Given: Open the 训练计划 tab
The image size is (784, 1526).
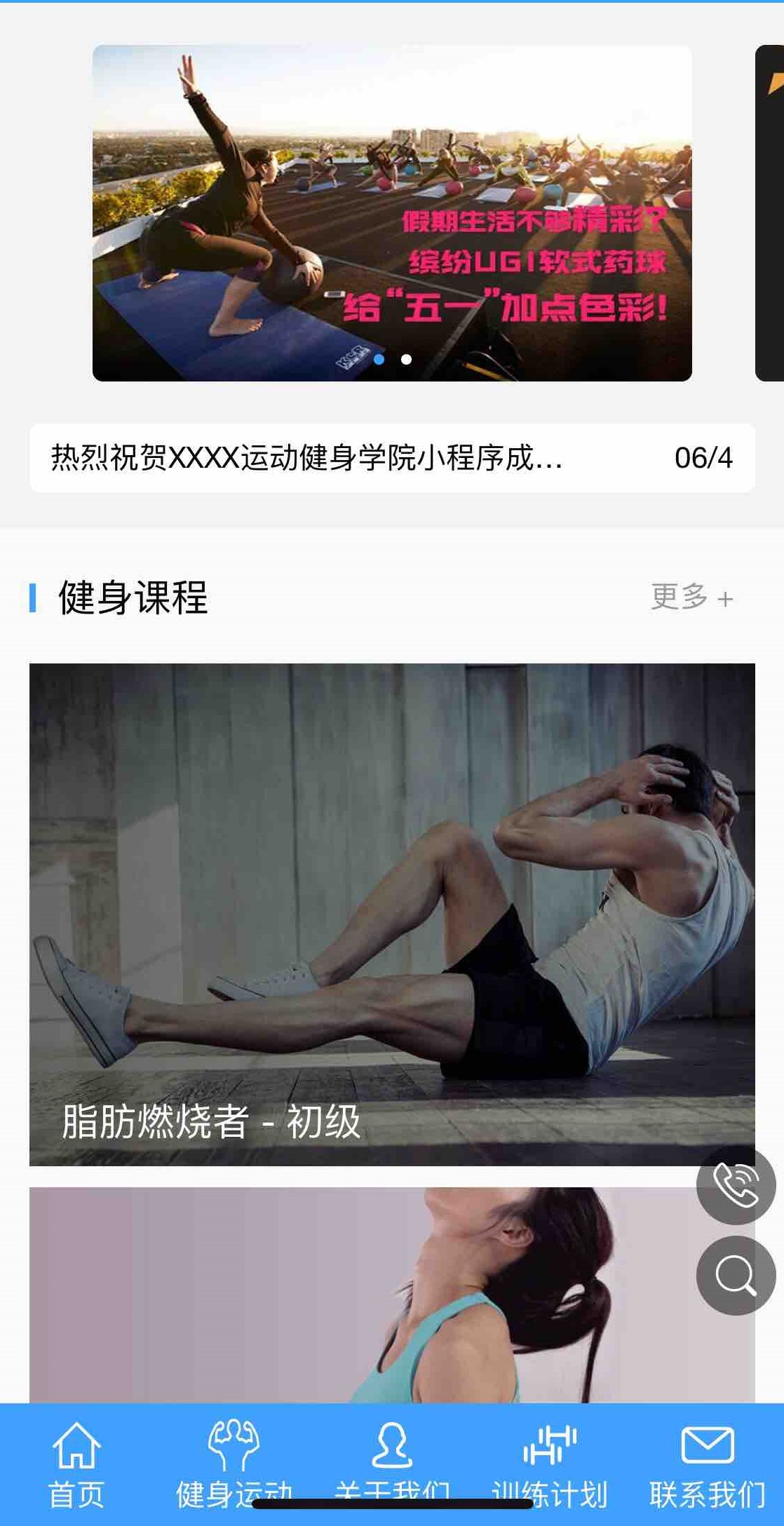Looking at the screenshot, I should pyautogui.click(x=550, y=1464).
